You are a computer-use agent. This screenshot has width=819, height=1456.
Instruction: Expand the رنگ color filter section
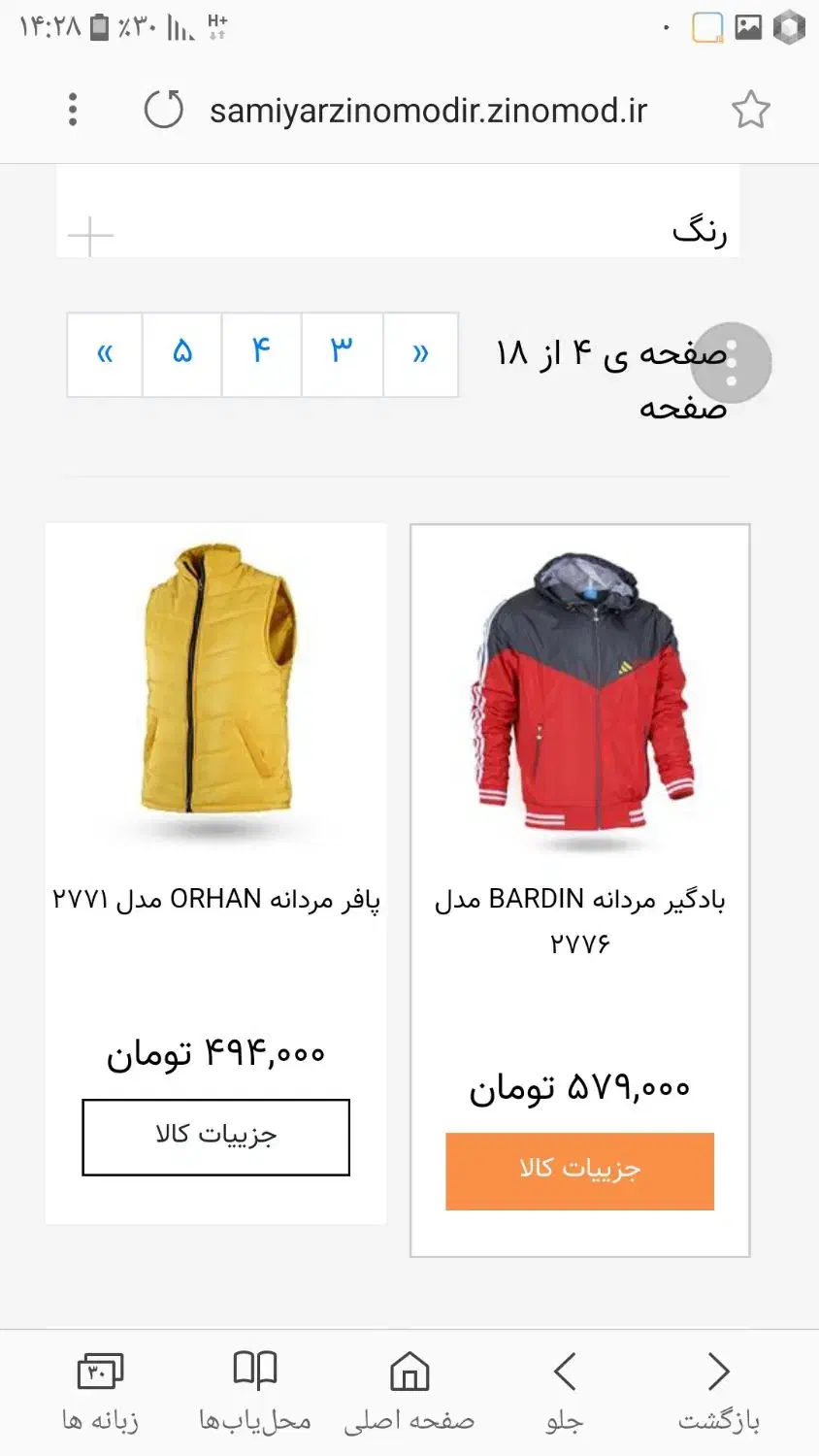(90, 233)
